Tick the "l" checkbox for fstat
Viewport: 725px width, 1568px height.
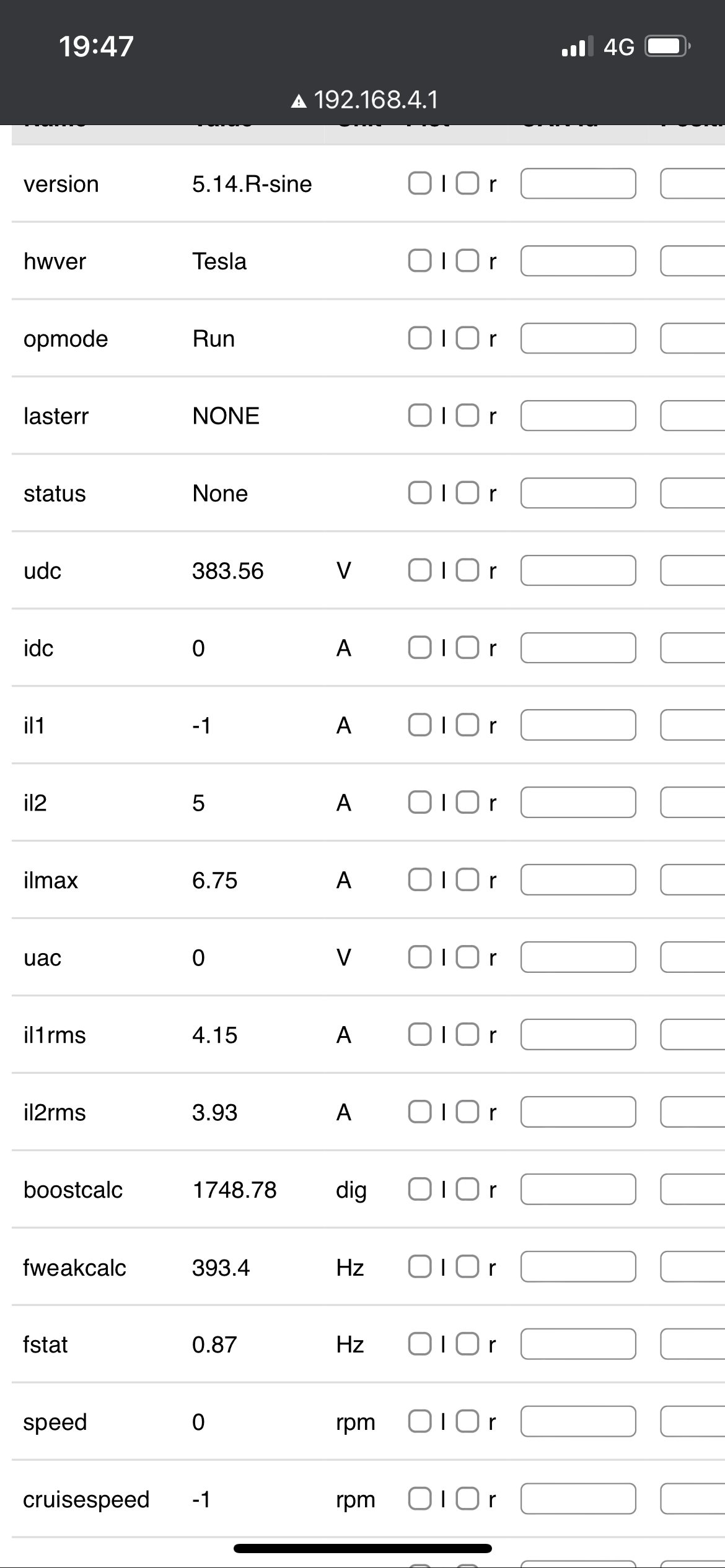[420, 1344]
